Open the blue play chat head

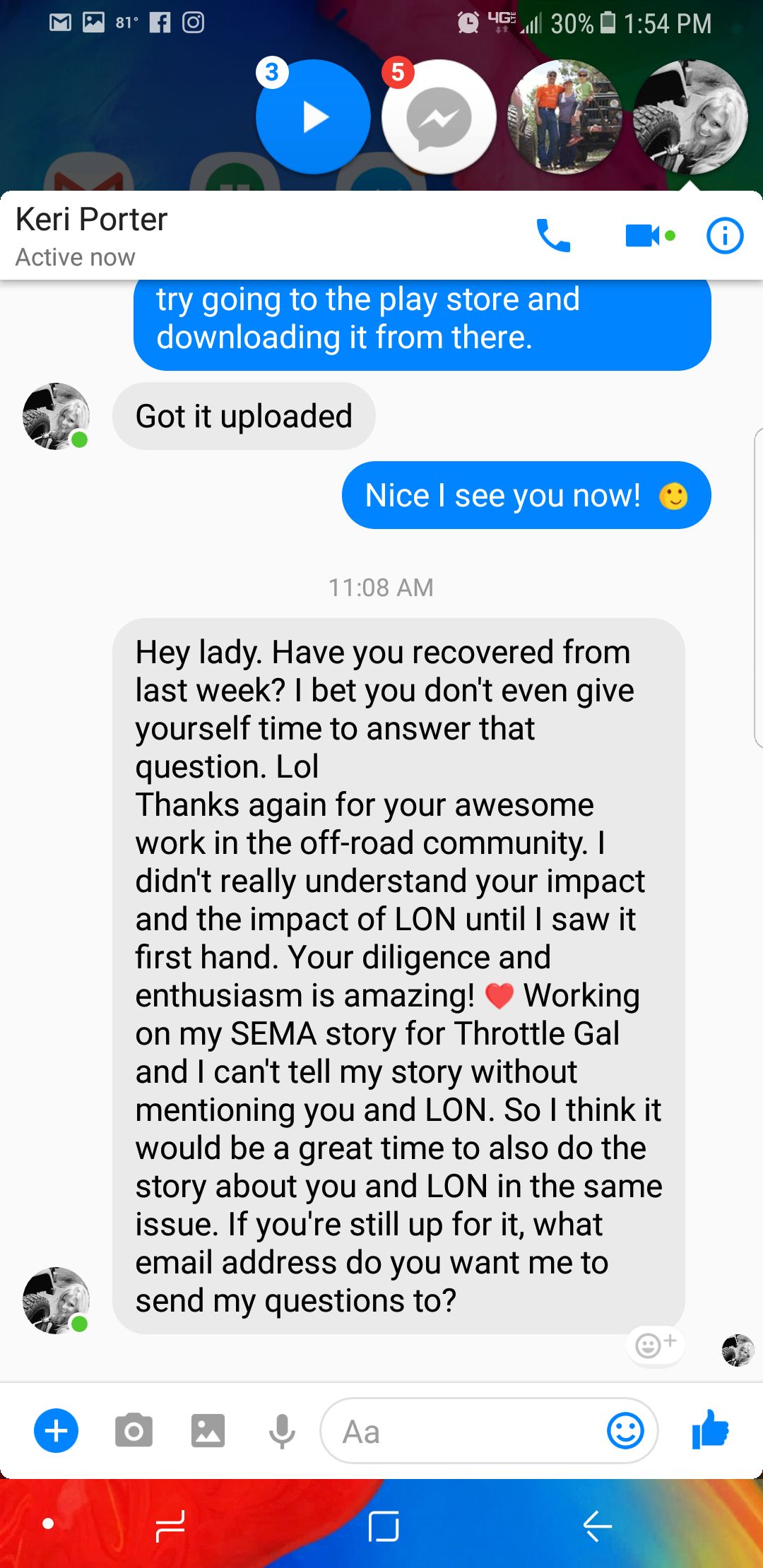pos(313,117)
